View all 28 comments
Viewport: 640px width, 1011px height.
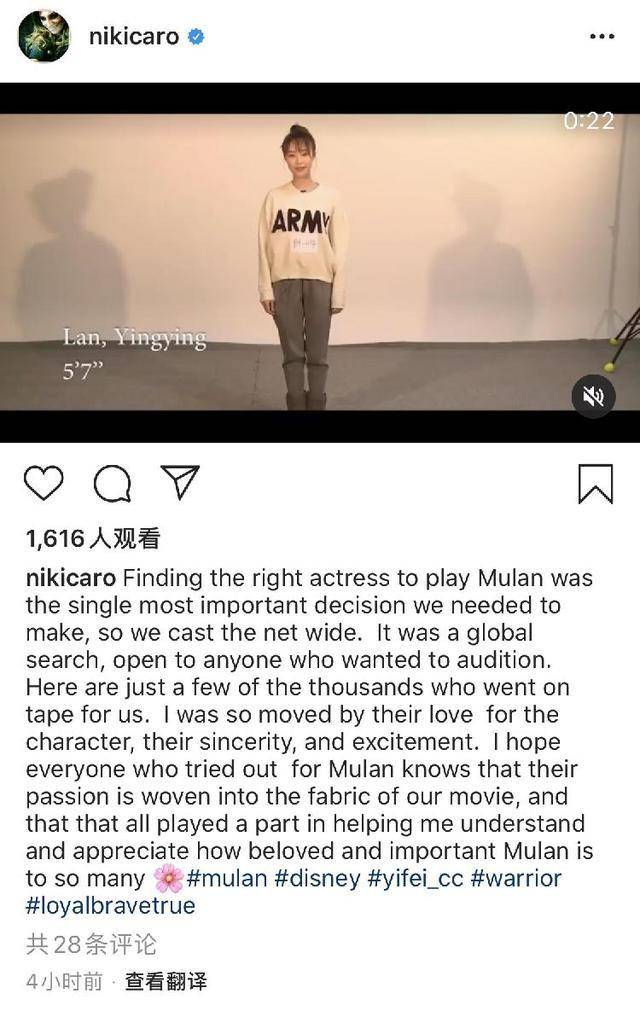point(91,943)
